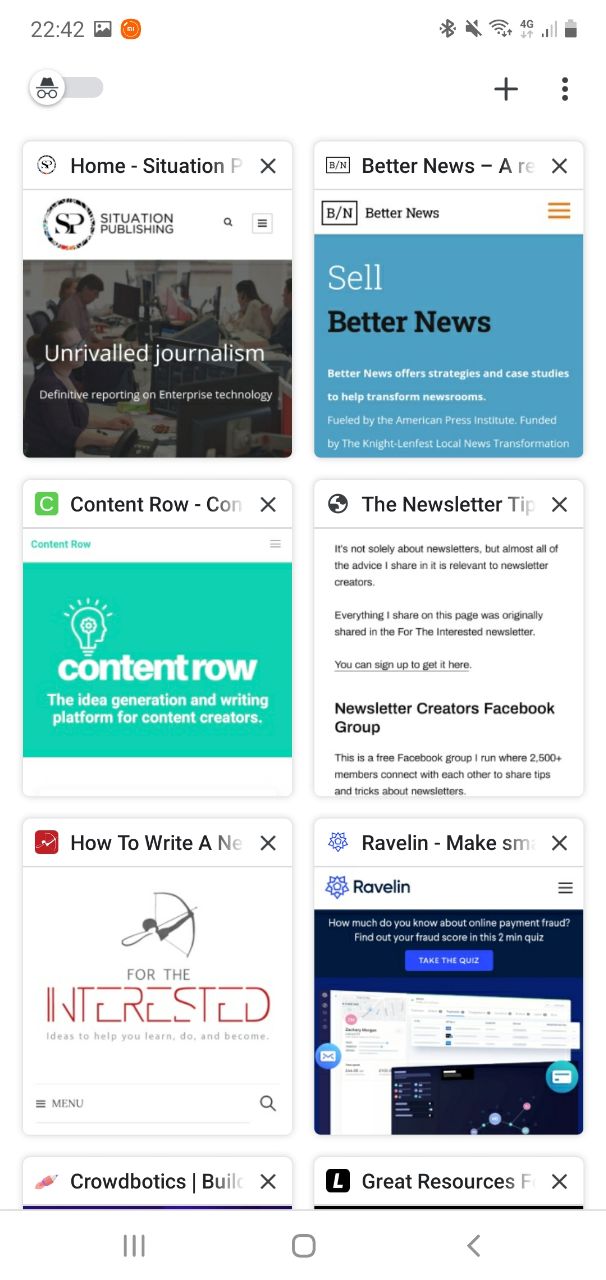Open a new tab with plus icon
The image size is (606, 1280).
(506, 89)
